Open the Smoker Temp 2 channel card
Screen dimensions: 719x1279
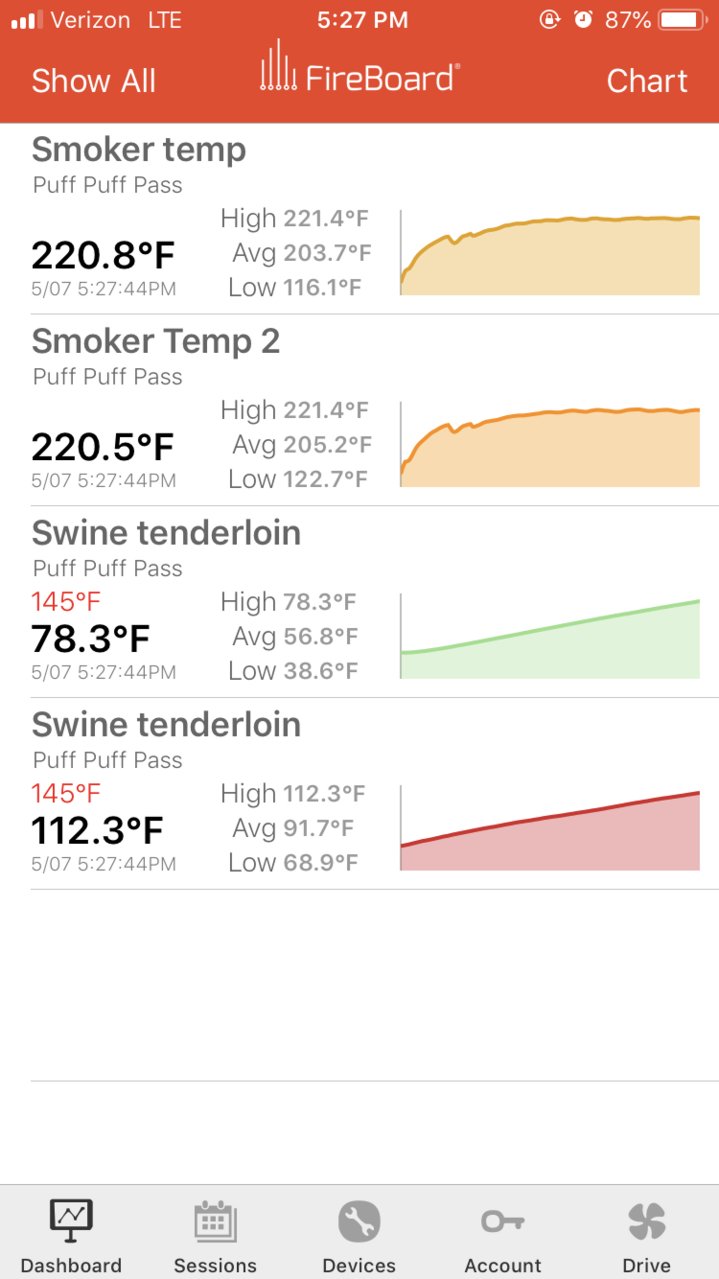(x=360, y=410)
